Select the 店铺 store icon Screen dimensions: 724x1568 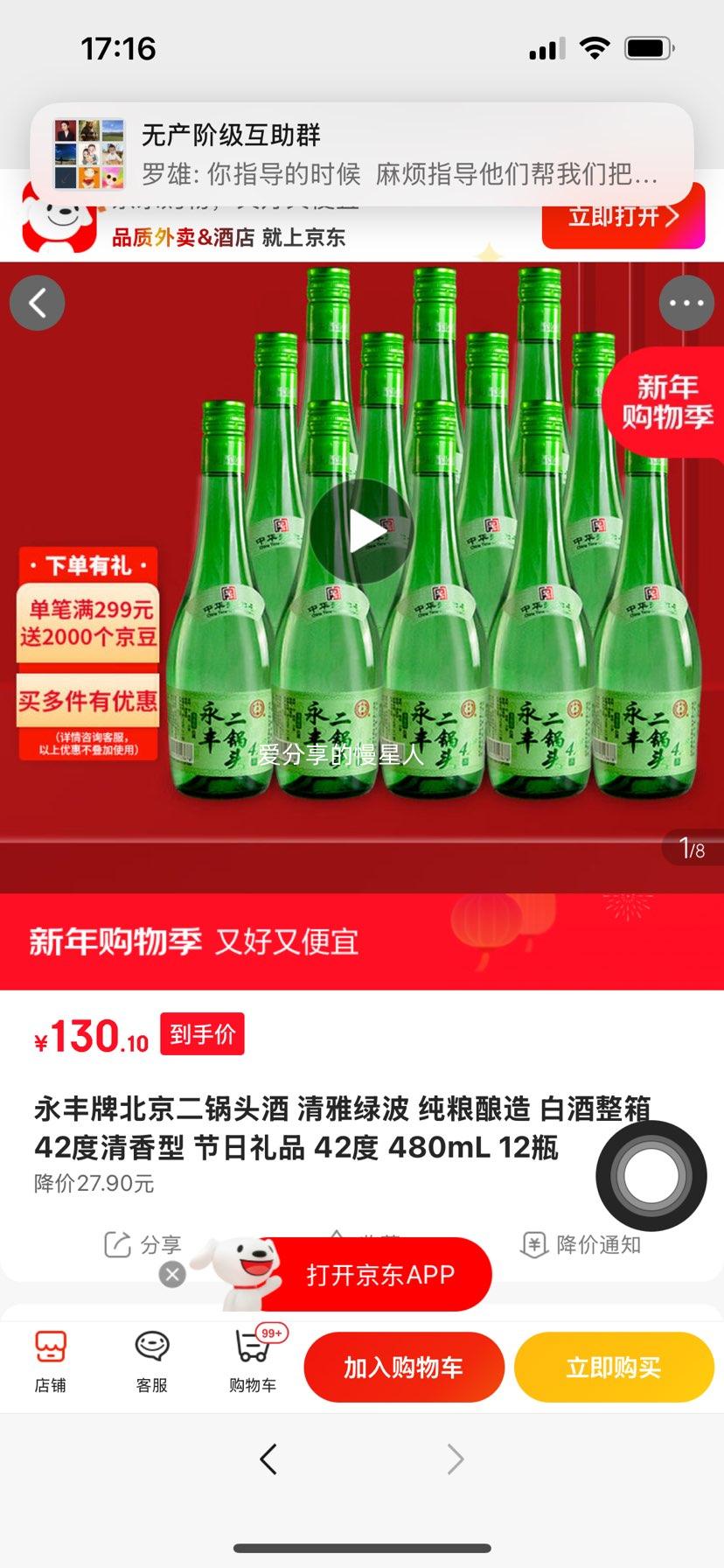coord(50,1365)
